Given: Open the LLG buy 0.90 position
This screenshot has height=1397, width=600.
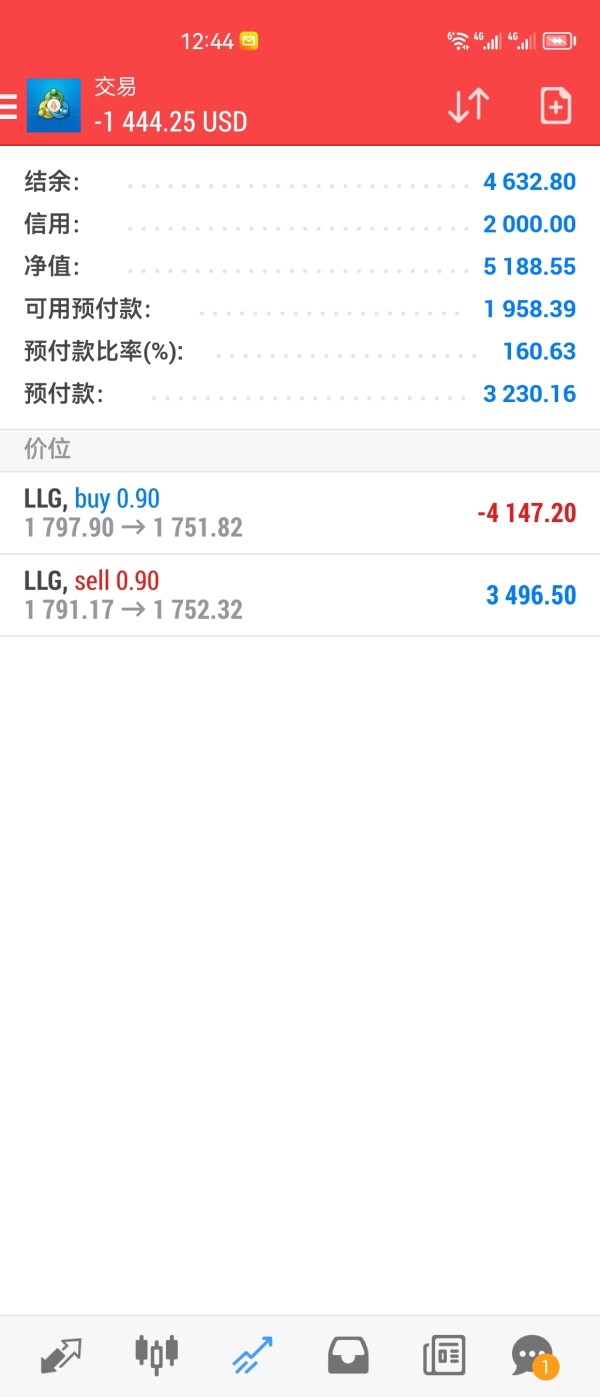Looking at the screenshot, I should (x=300, y=513).
